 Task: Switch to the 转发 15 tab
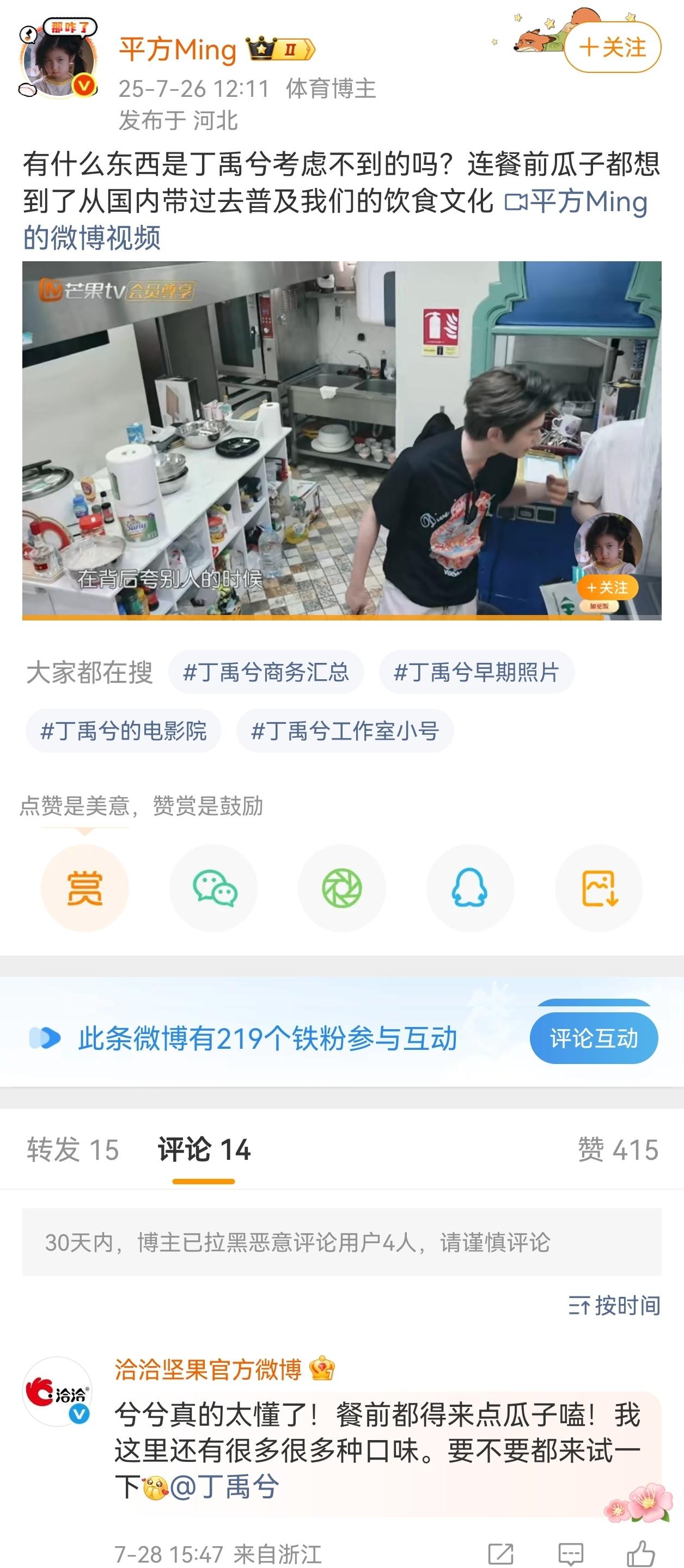click(x=72, y=1150)
